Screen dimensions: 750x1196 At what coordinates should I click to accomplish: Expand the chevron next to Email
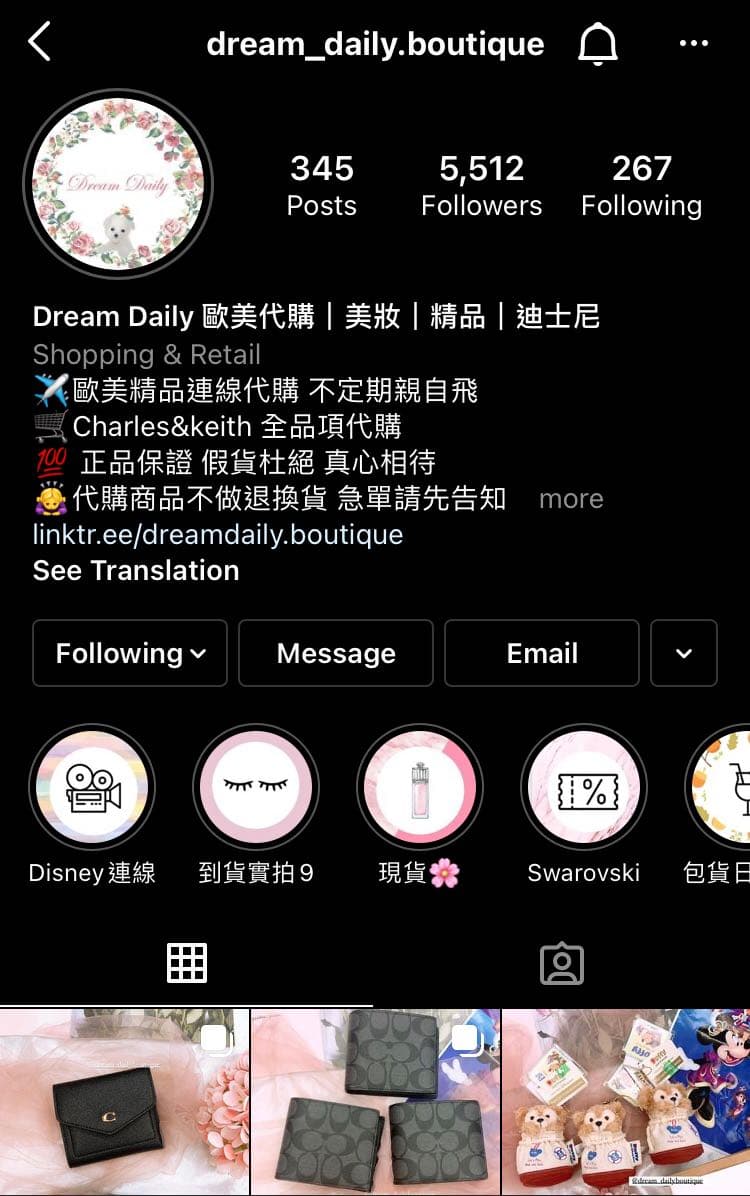(x=684, y=653)
